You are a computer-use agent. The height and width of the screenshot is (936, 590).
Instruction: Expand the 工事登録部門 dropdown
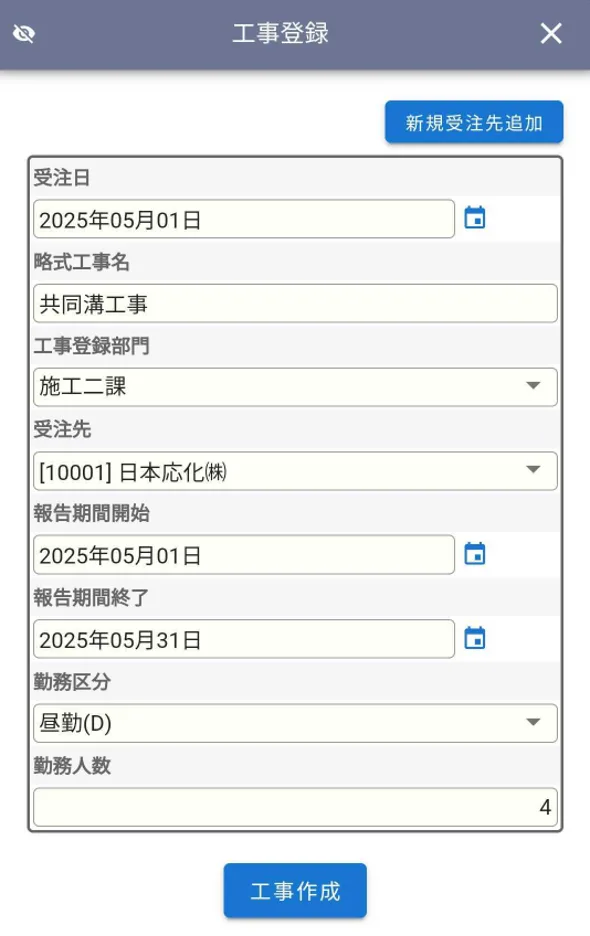[x=295, y=387]
